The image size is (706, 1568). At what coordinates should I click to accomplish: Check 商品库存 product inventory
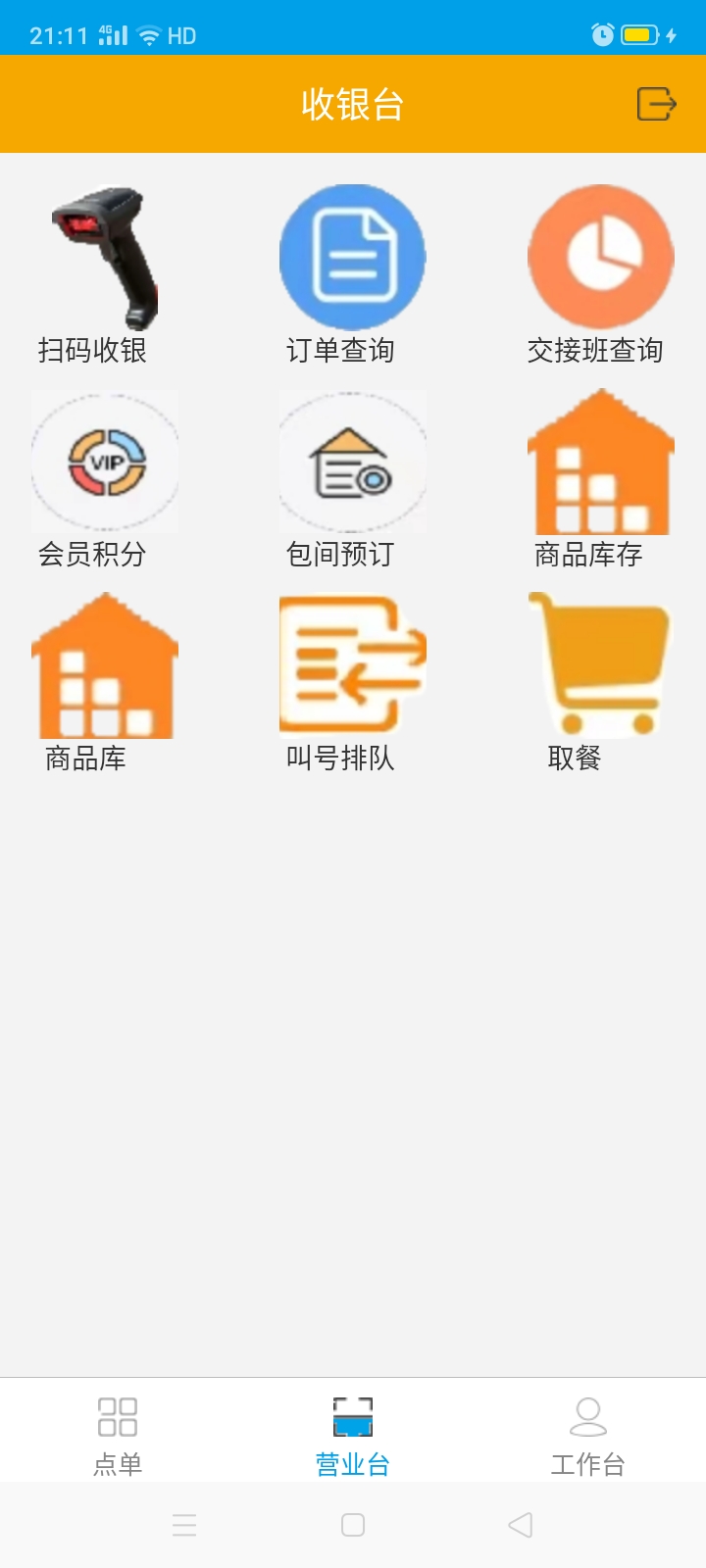[x=600, y=461]
